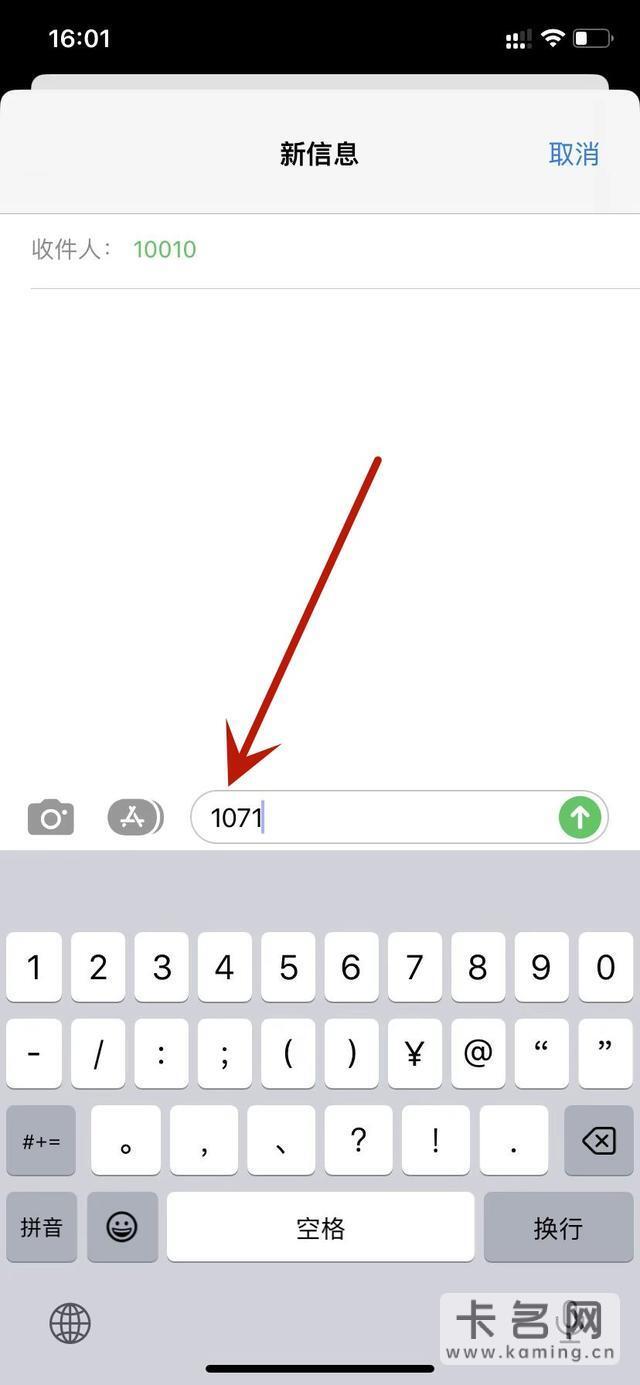Screen dimensions: 640x1385
Task: Open the camera icon beside the message field
Action: [51, 818]
